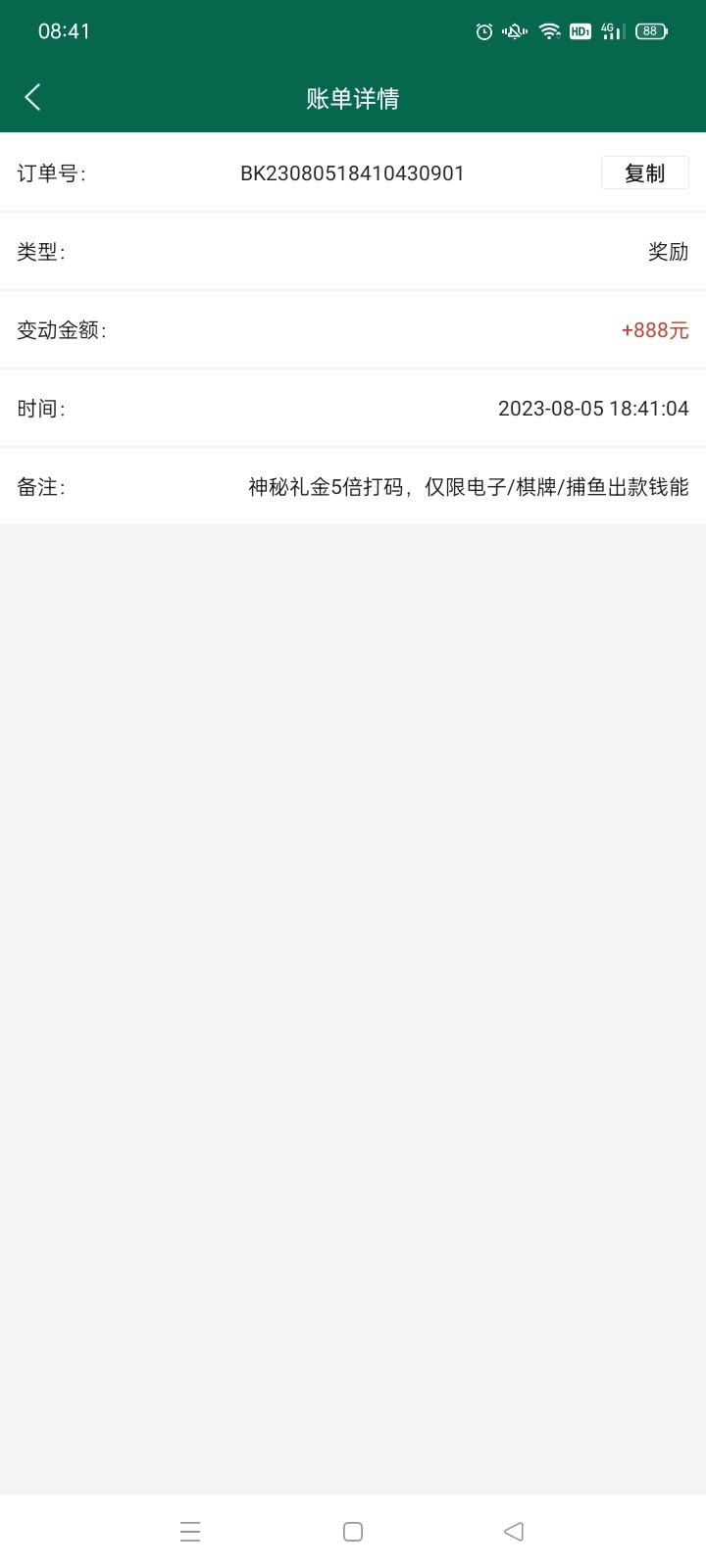
Task: Tap the circular home navigation icon
Action: (352, 1531)
